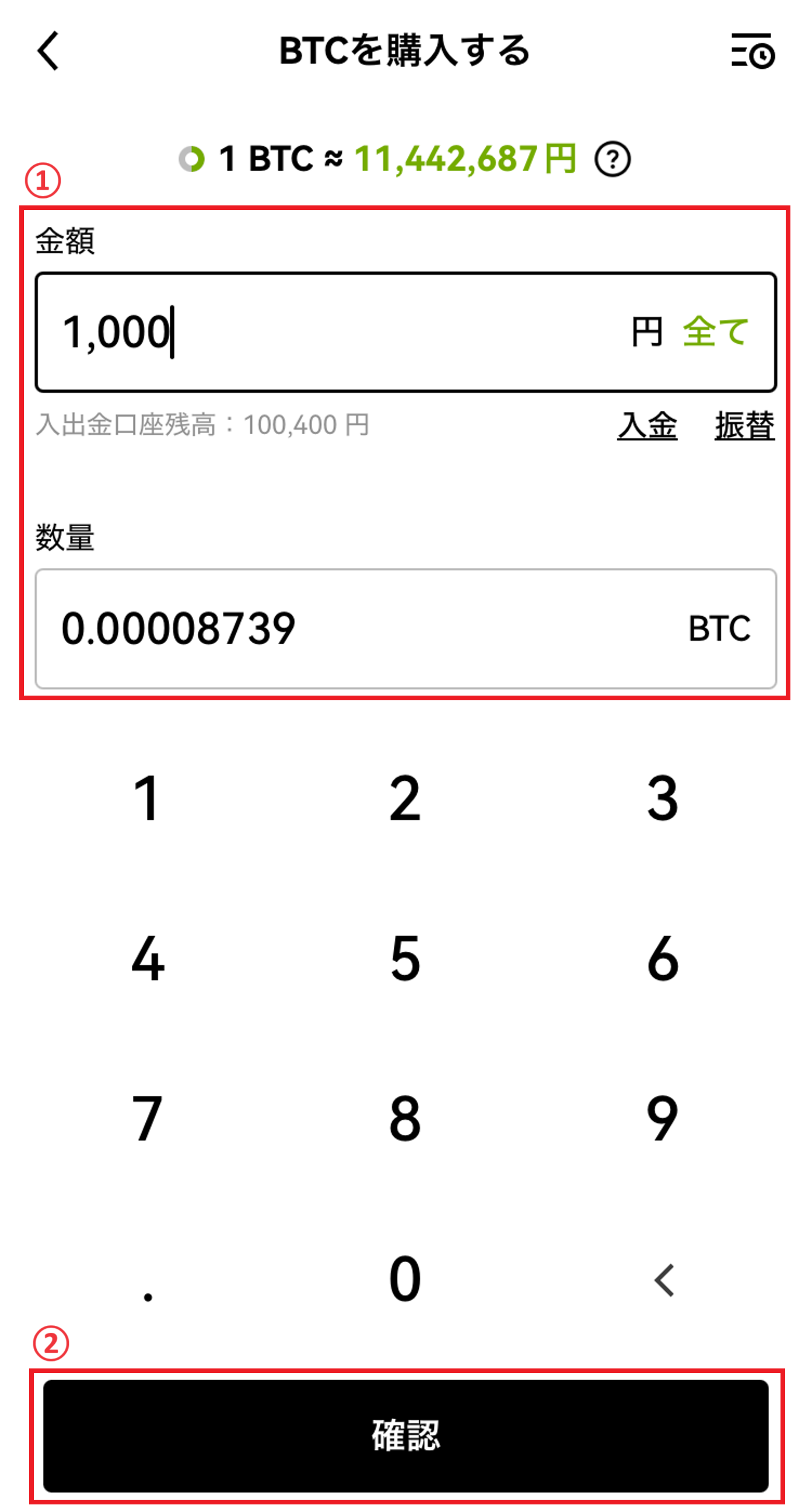The height and width of the screenshot is (1512, 812).
Task: Tap the help icon next to BTC rate
Action: (612, 159)
